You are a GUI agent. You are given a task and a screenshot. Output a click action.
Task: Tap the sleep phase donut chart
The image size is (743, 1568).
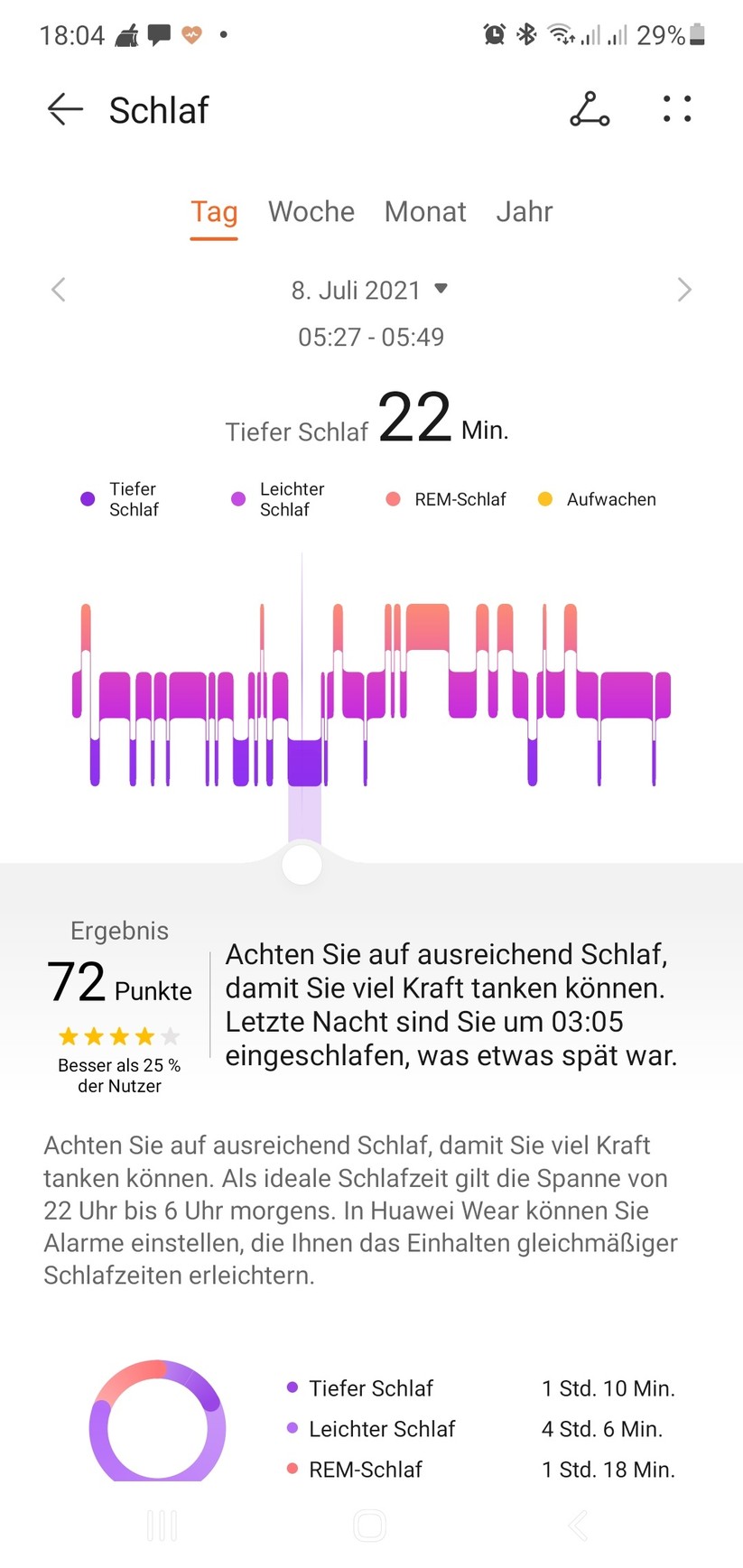pyautogui.click(x=158, y=1422)
